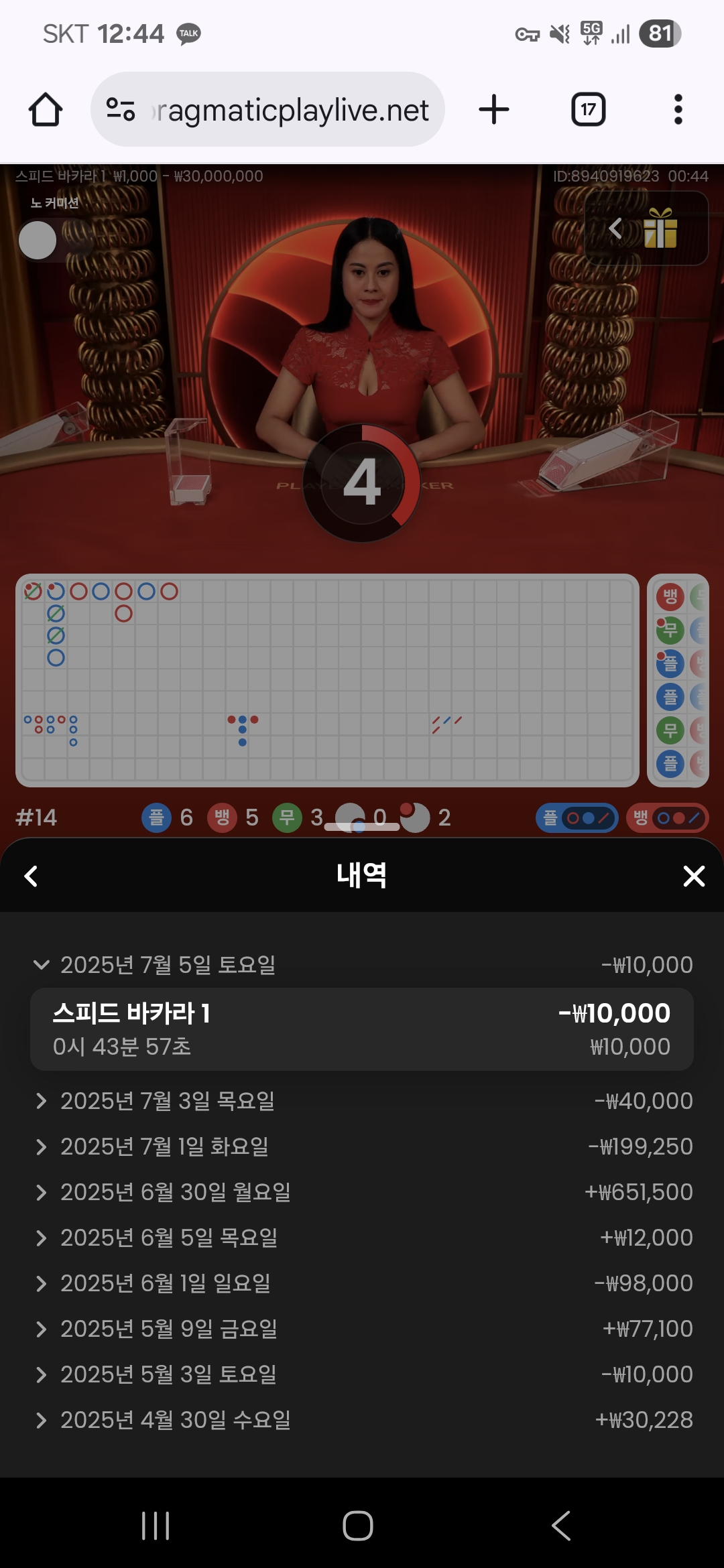Image resolution: width=724 pixels, height=1568 pixels.
Task: Expand 2025년 6월 1일 일요일 history
Action: [362, 1283]
